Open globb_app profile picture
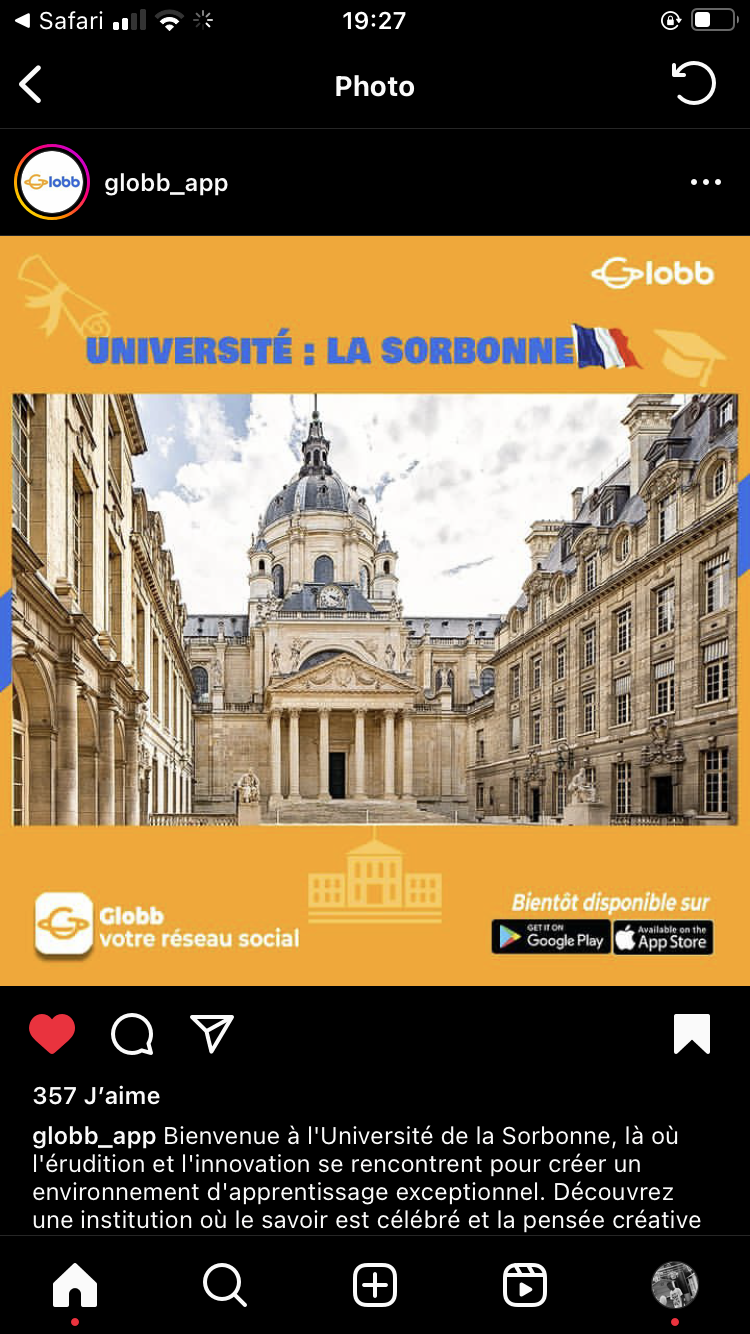750x1334 pixels. pos(52,182)
